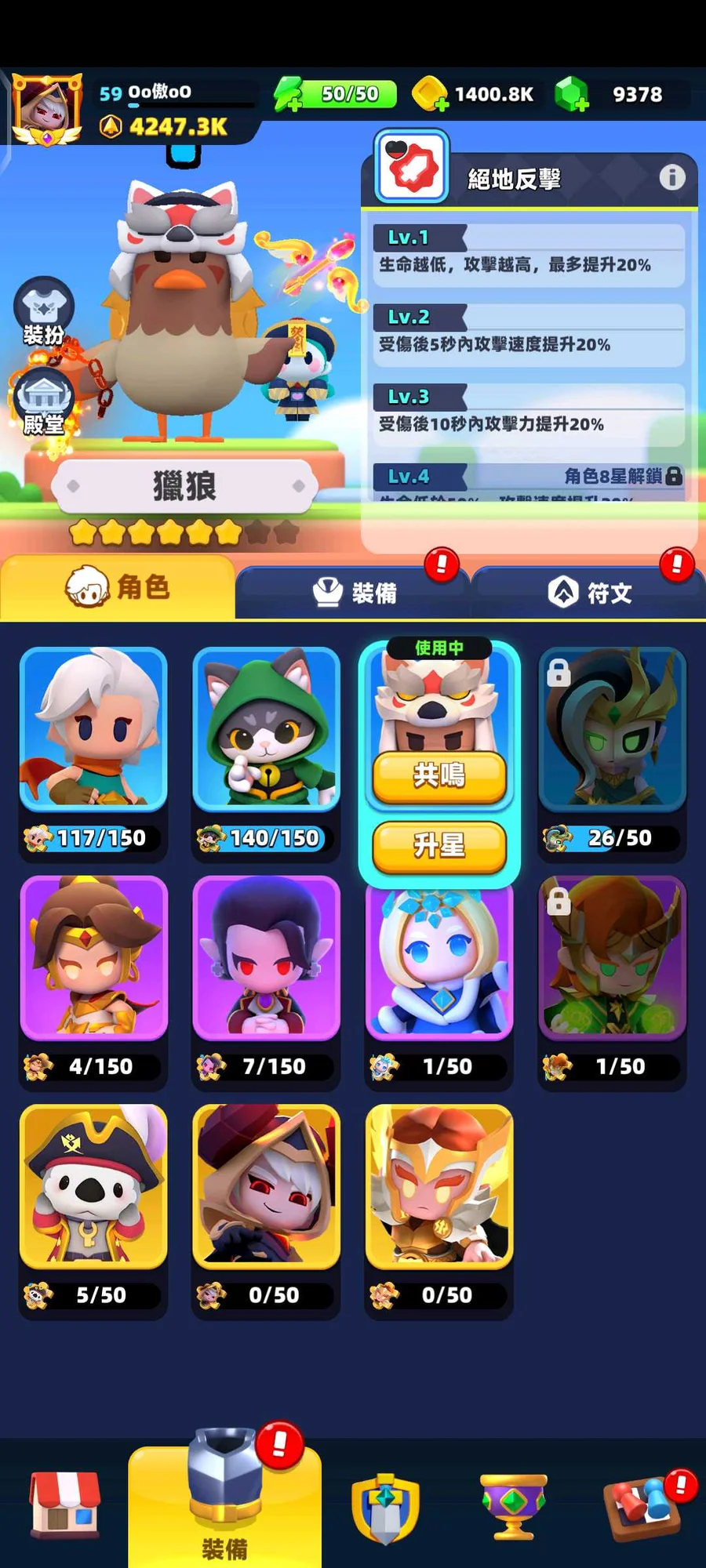Select the green hooded cat character 140/150

pos(266,729)
